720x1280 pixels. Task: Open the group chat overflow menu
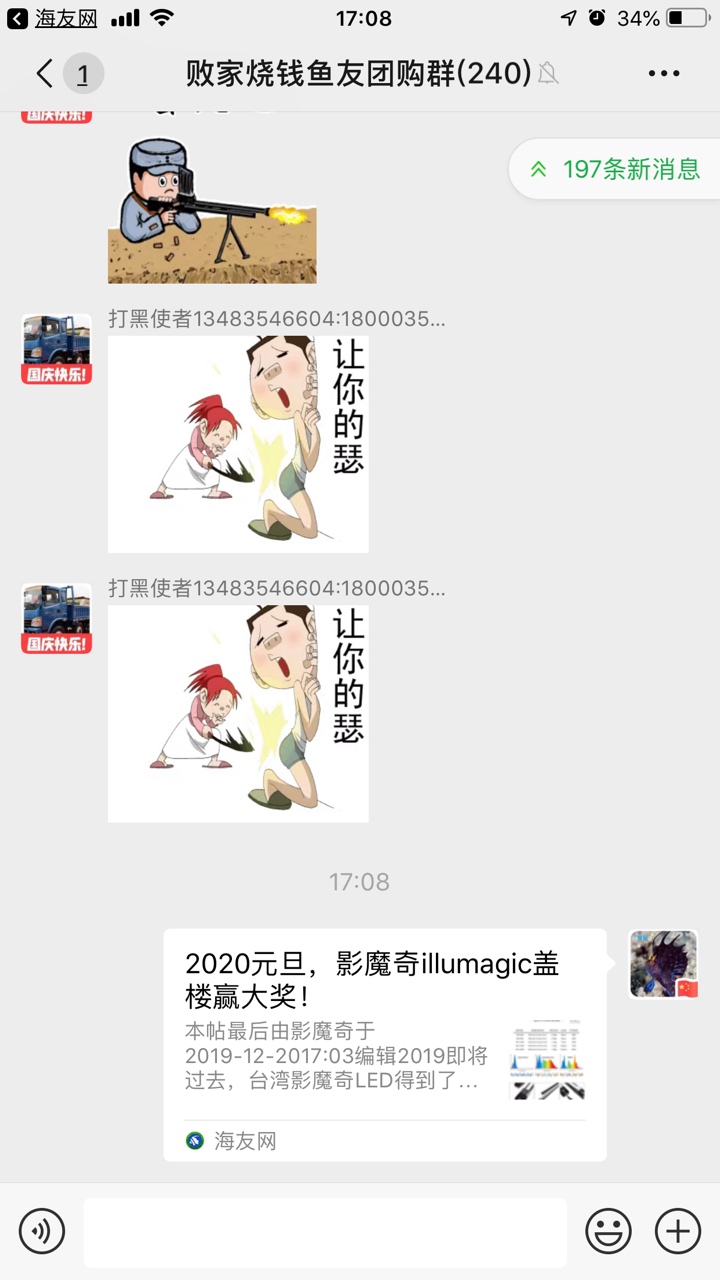(664, 73)
